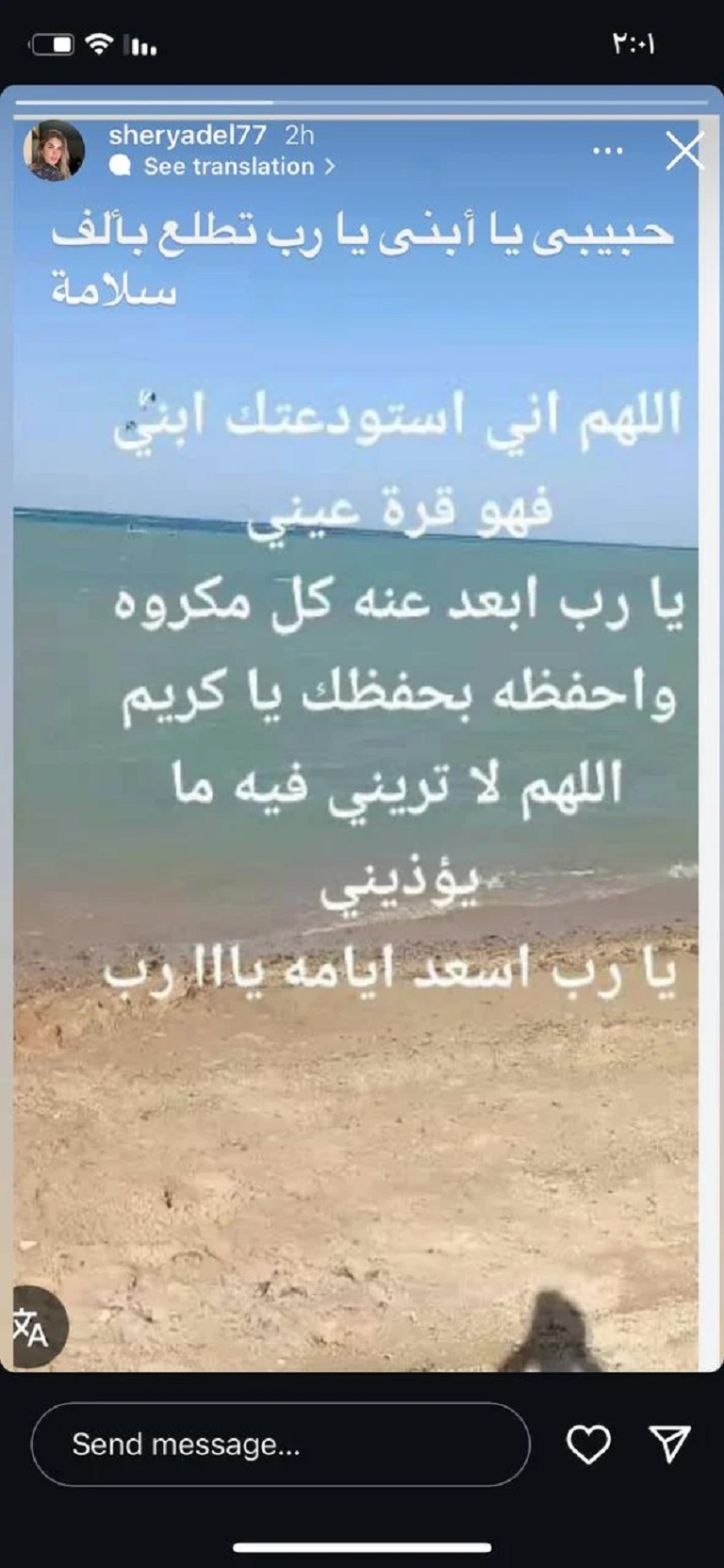Open the three-dot story options menu
724x1568 pixels.
[x=608, y=151]
